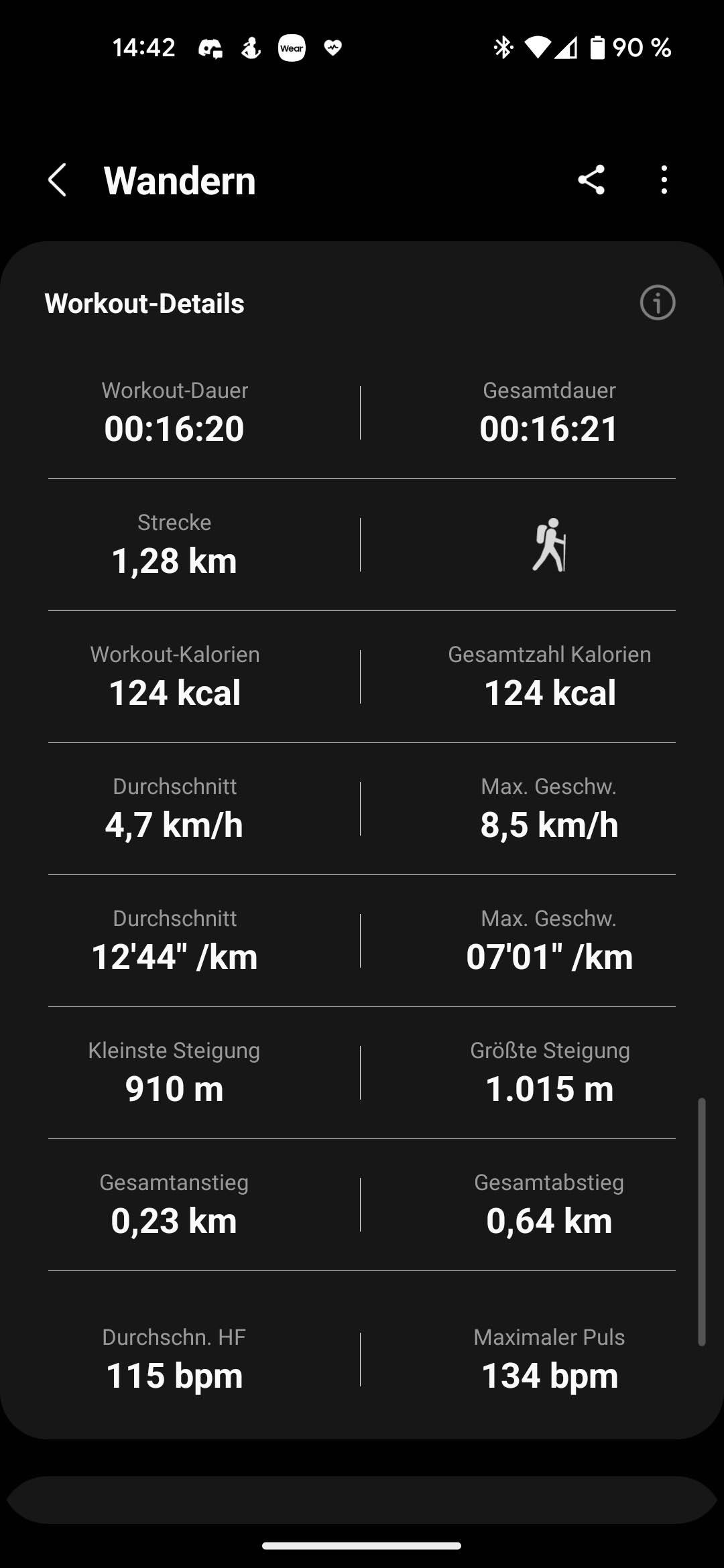The image size is (724, 1568).
Task: Open the three-dot overflow menu
Action: click(x=664, y=180)
